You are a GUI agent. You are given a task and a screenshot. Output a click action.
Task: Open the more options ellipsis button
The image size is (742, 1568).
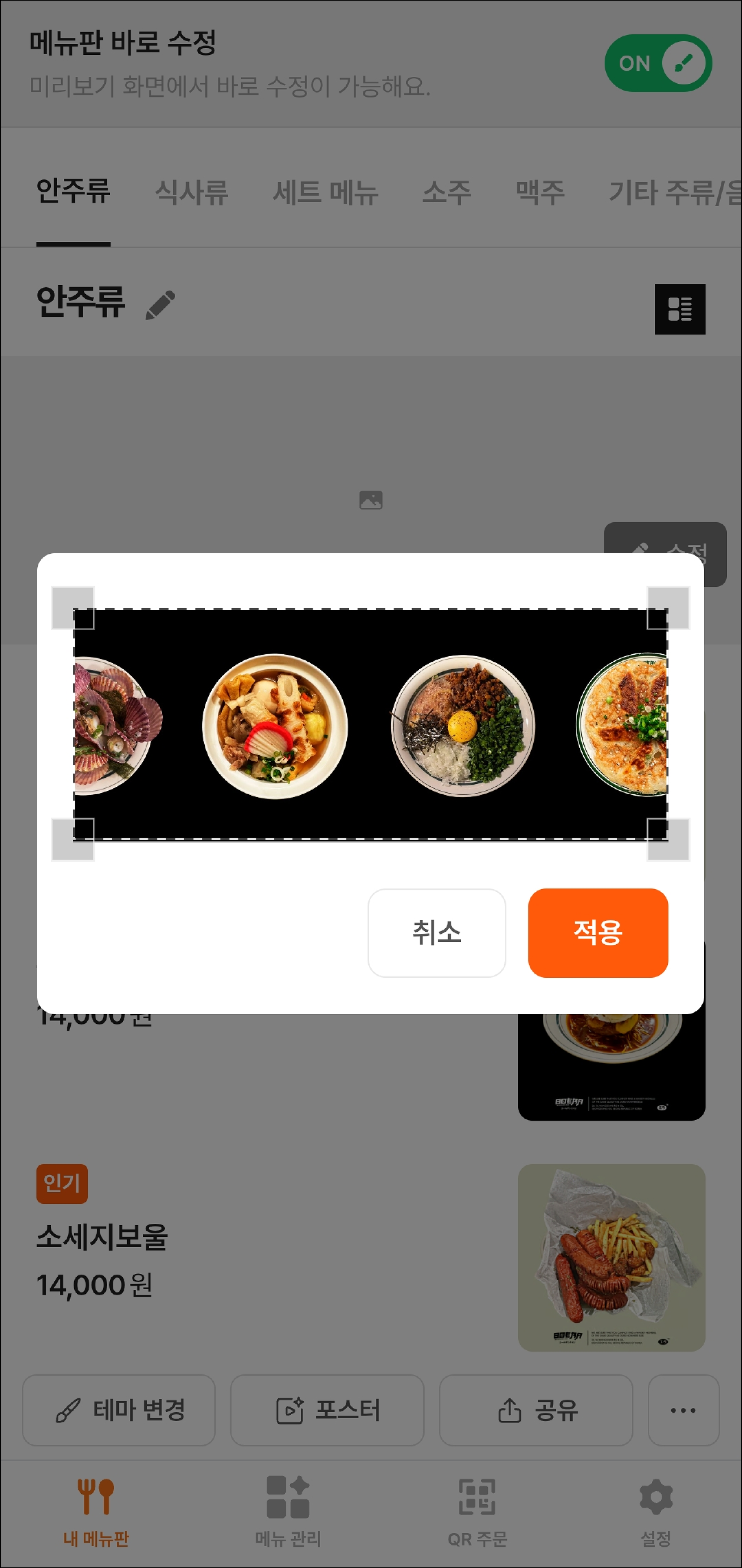(683, 1410)
